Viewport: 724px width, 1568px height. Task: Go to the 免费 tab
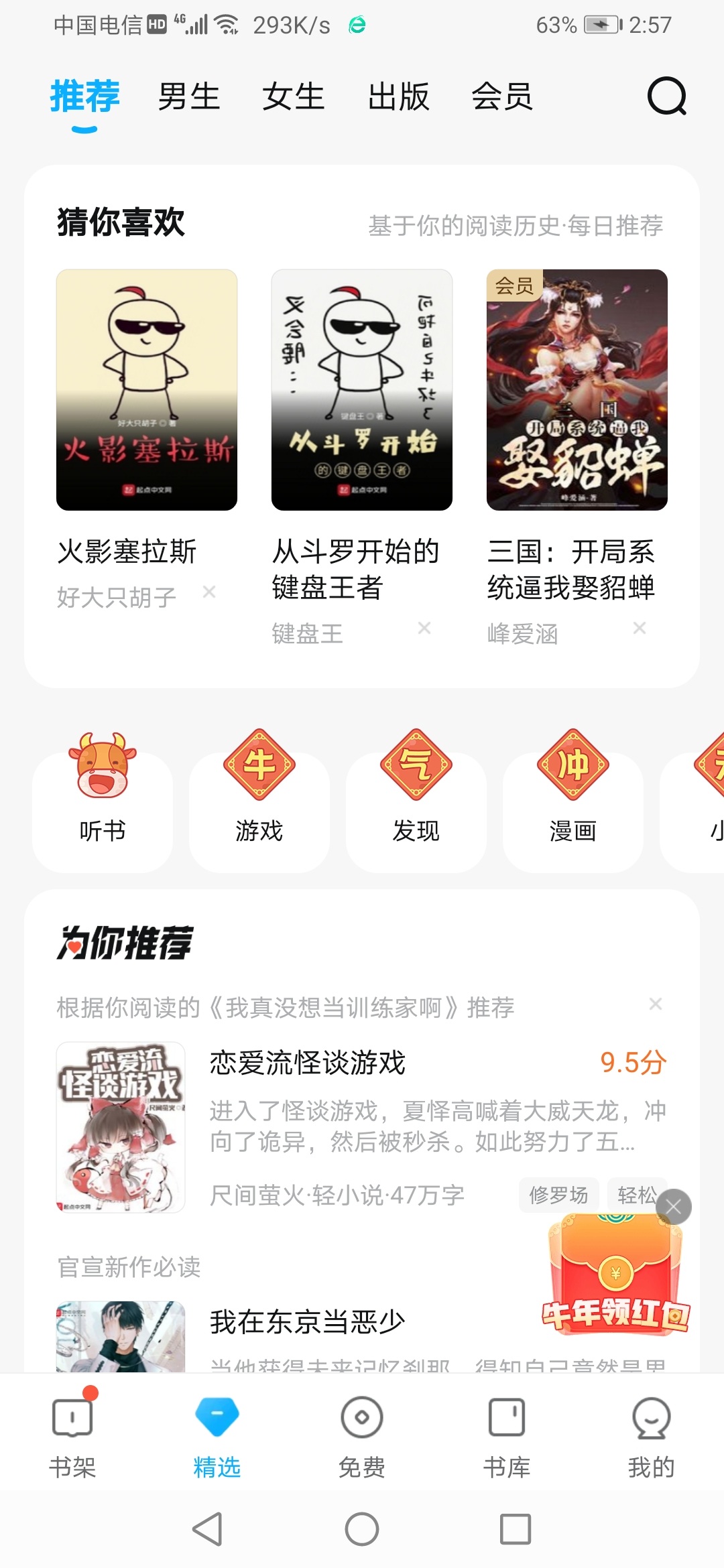362,1433
